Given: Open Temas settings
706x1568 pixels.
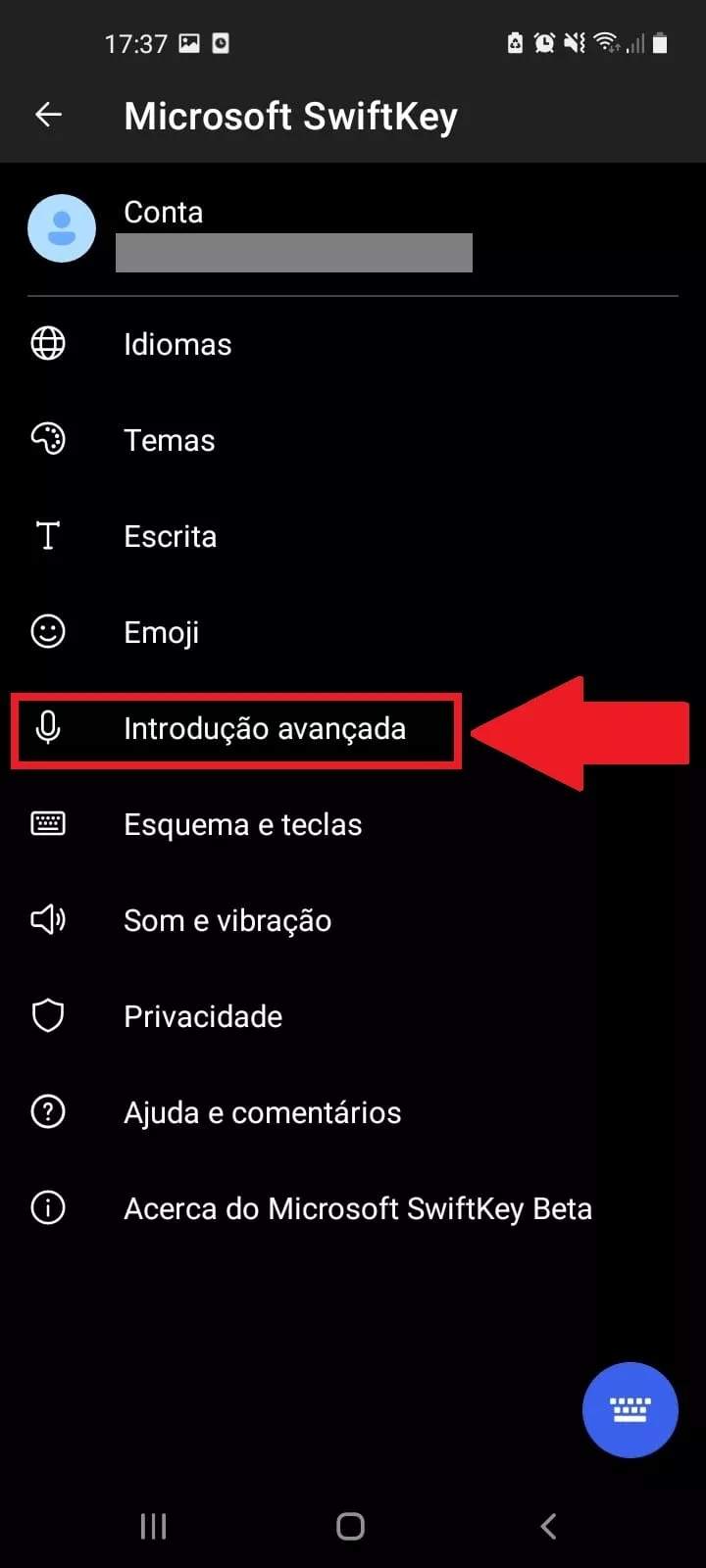Looking at the screenshot, I should 353,440.
